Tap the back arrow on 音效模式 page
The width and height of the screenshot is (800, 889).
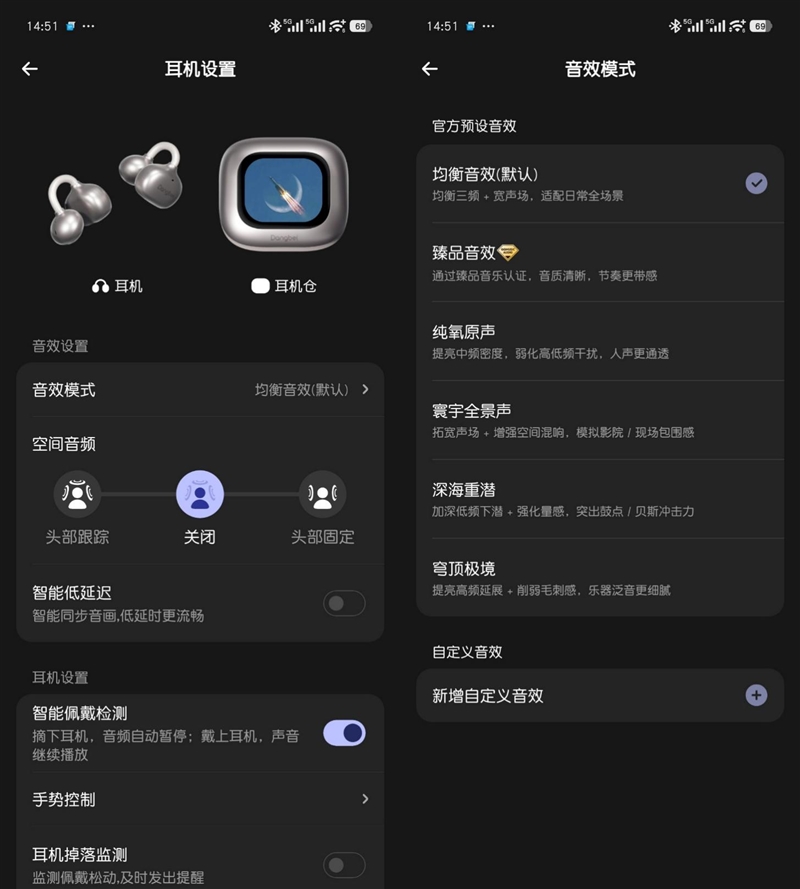(430, 69)
